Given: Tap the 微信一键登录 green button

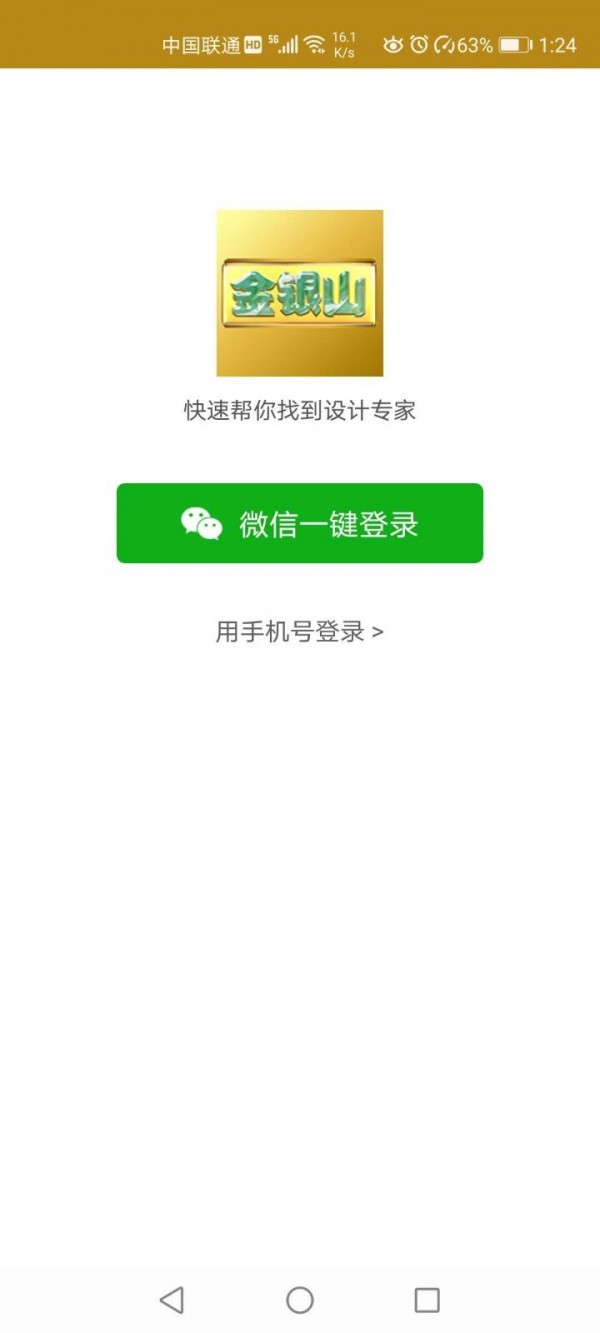Looking at the screenshot, I should [x=300, y=524].
